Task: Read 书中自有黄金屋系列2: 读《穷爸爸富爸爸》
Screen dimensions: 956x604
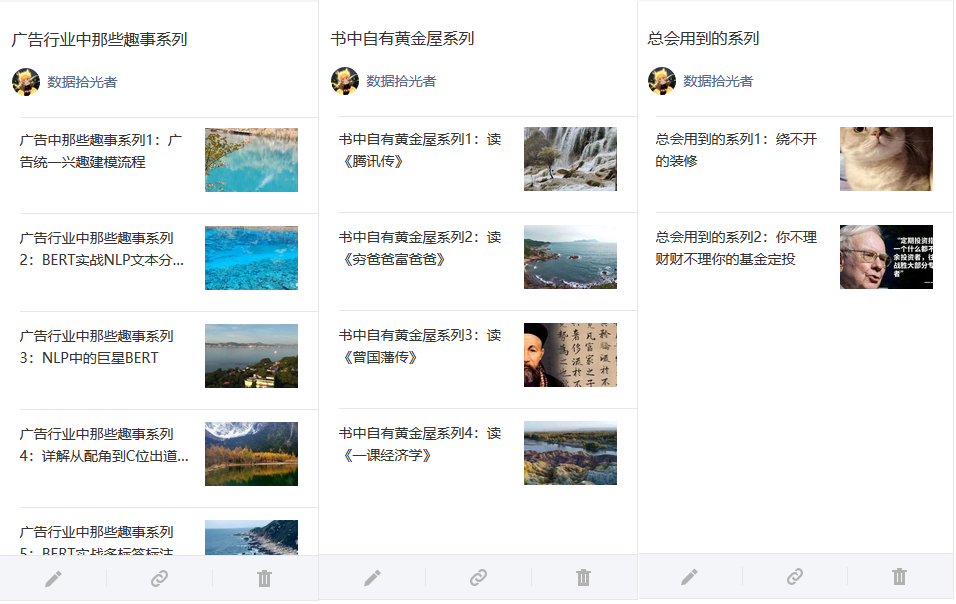Action: coord(419,248)
